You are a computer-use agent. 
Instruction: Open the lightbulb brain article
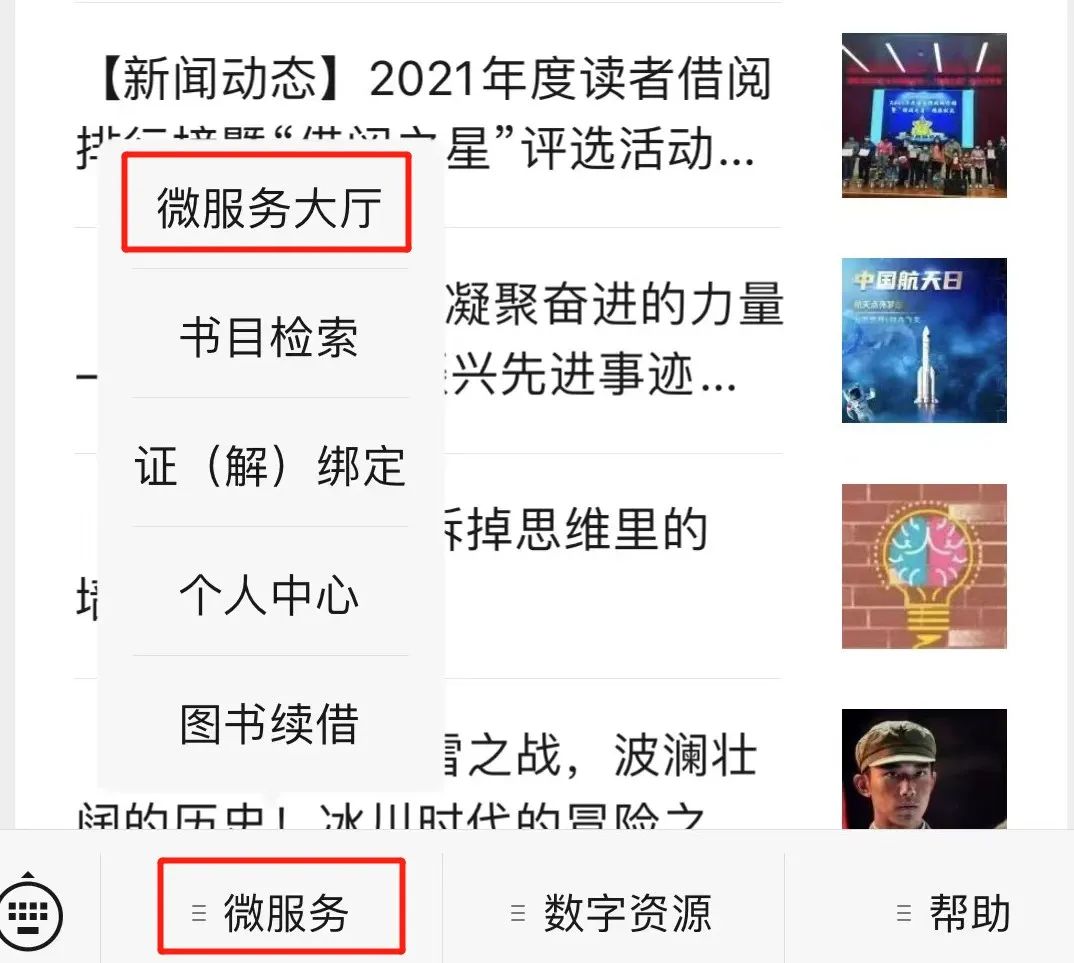[923, 566]
